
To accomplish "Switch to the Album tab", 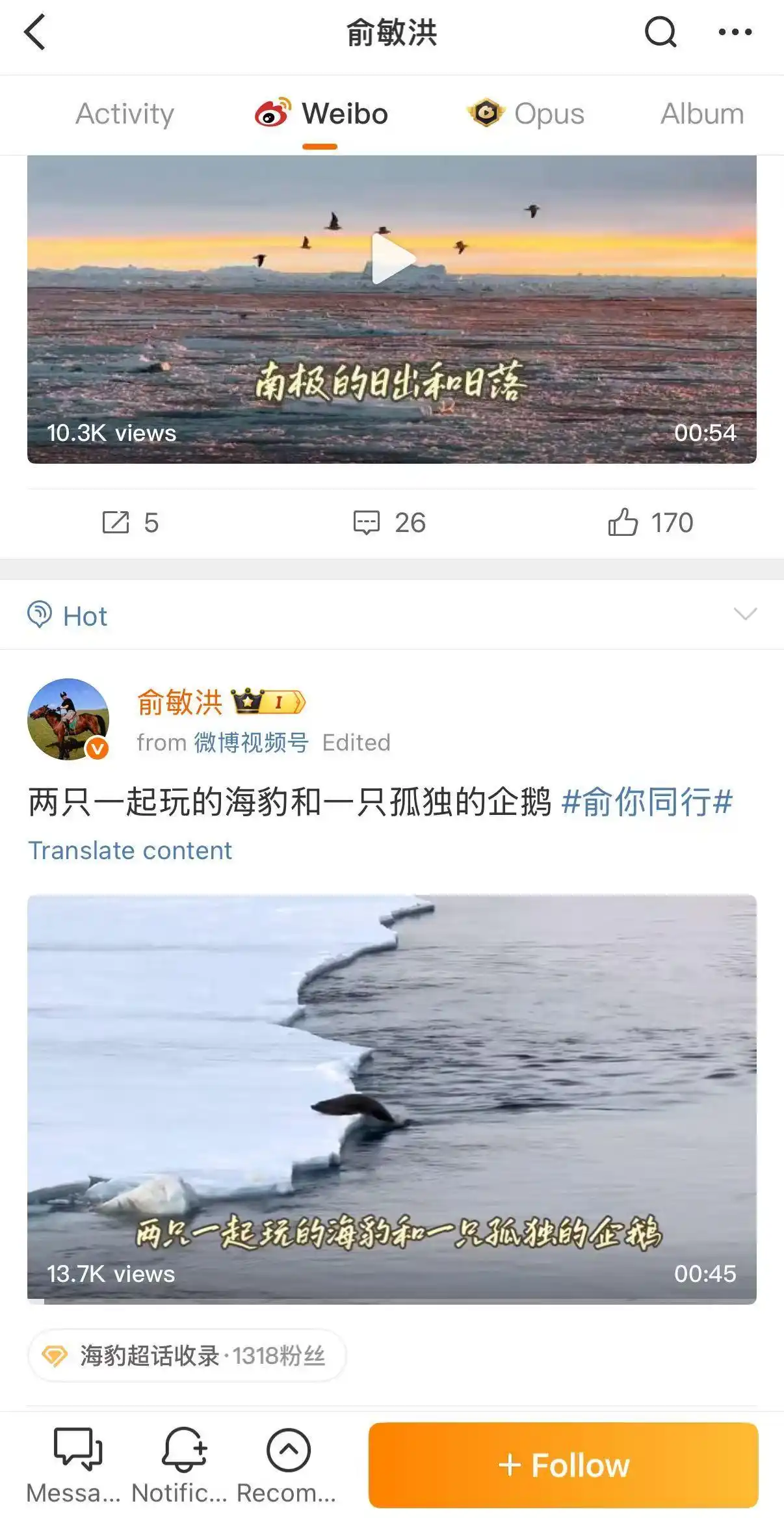I will pyautogui.click(x=701, y=114).
